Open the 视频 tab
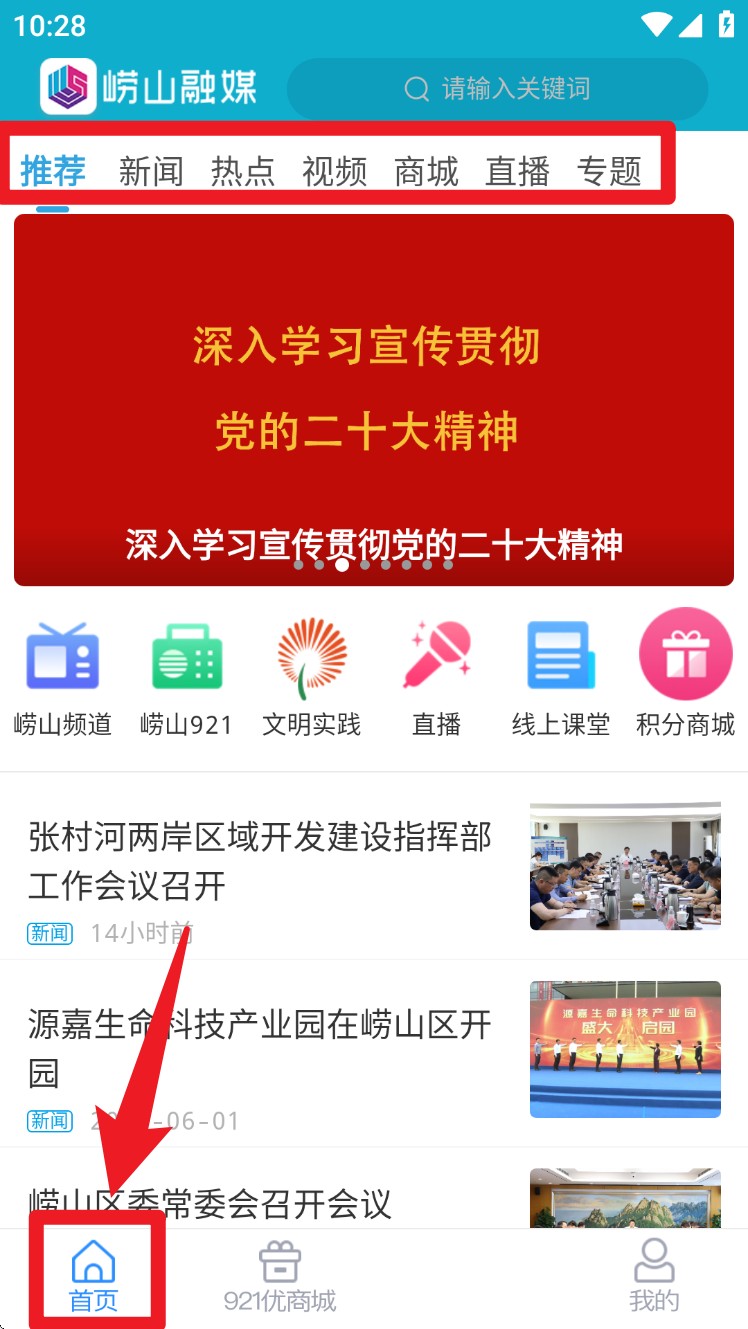The height and width of the screenshot is (1329, 748). [335, 171]
